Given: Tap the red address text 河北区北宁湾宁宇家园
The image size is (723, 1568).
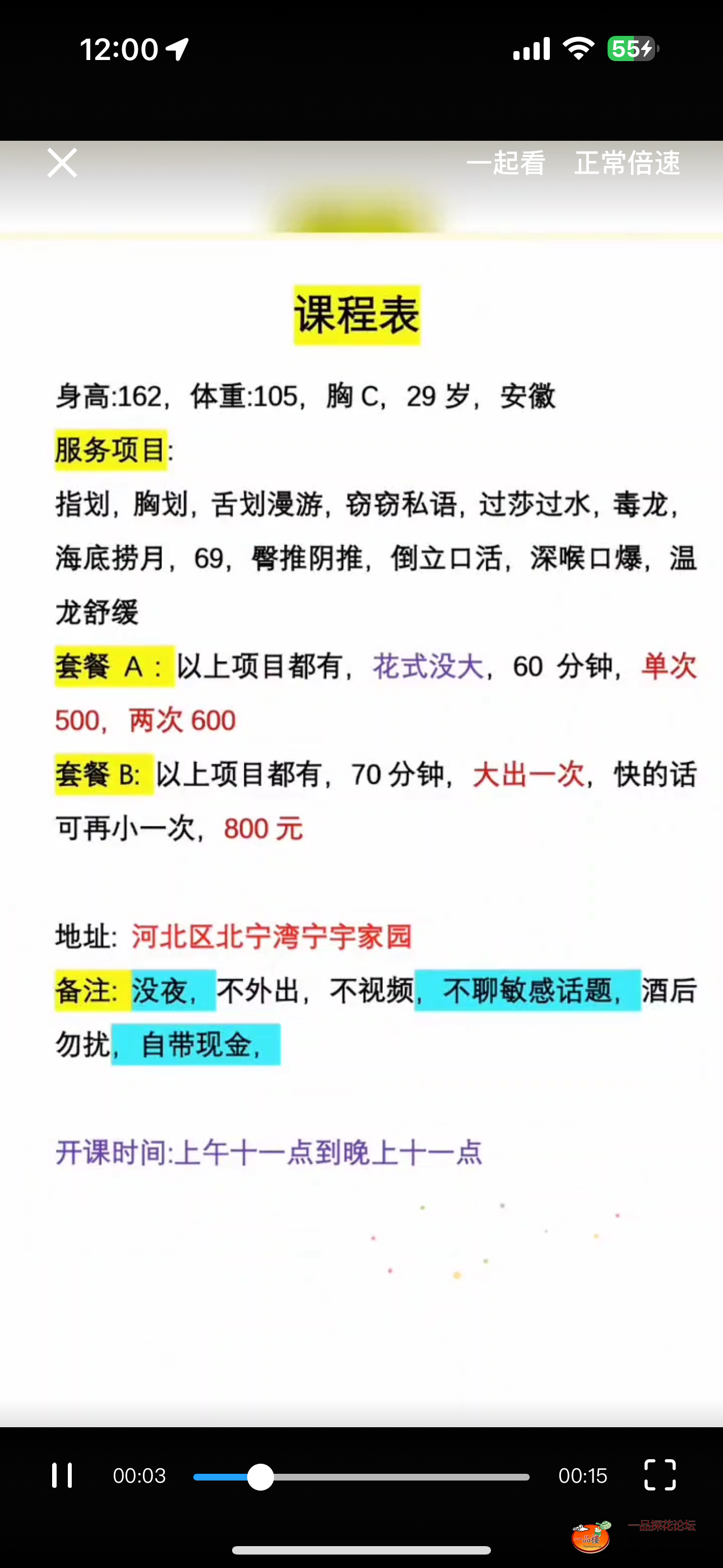Looking at the screenshot, I should 270,938.
